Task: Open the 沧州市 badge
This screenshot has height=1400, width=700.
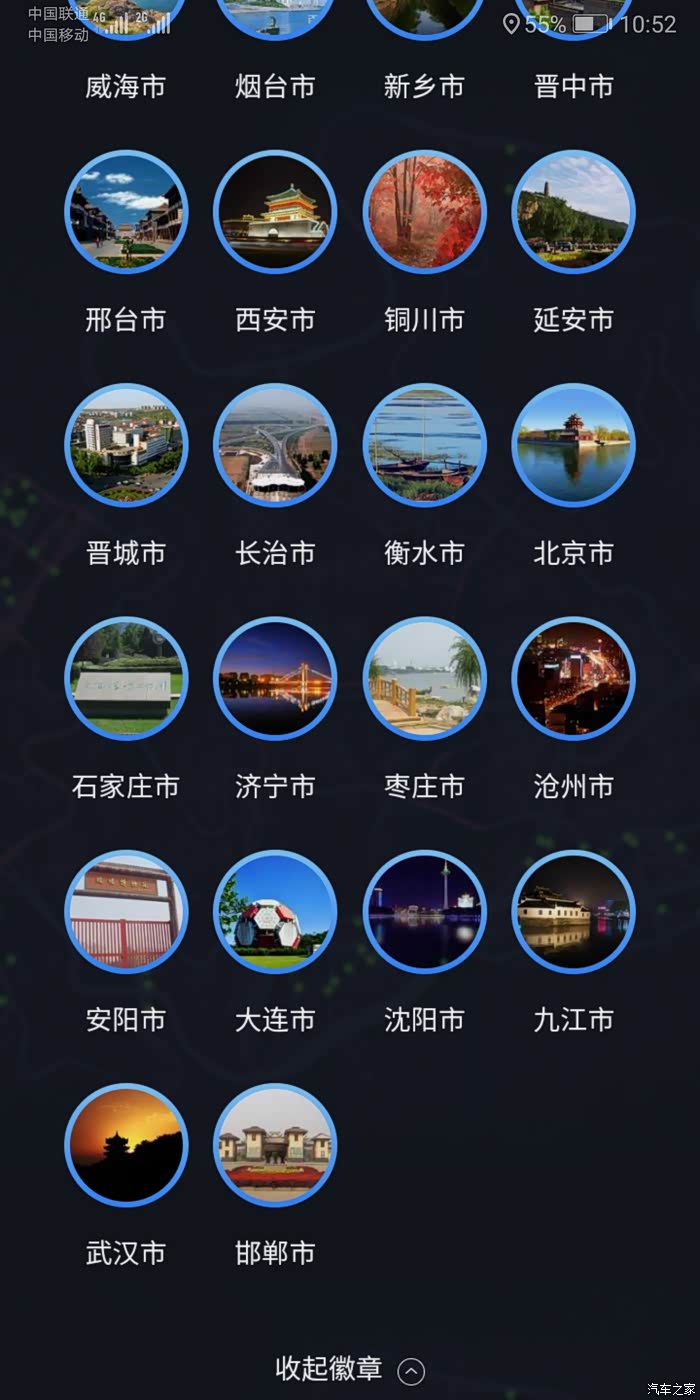Action: pos(573,678)
